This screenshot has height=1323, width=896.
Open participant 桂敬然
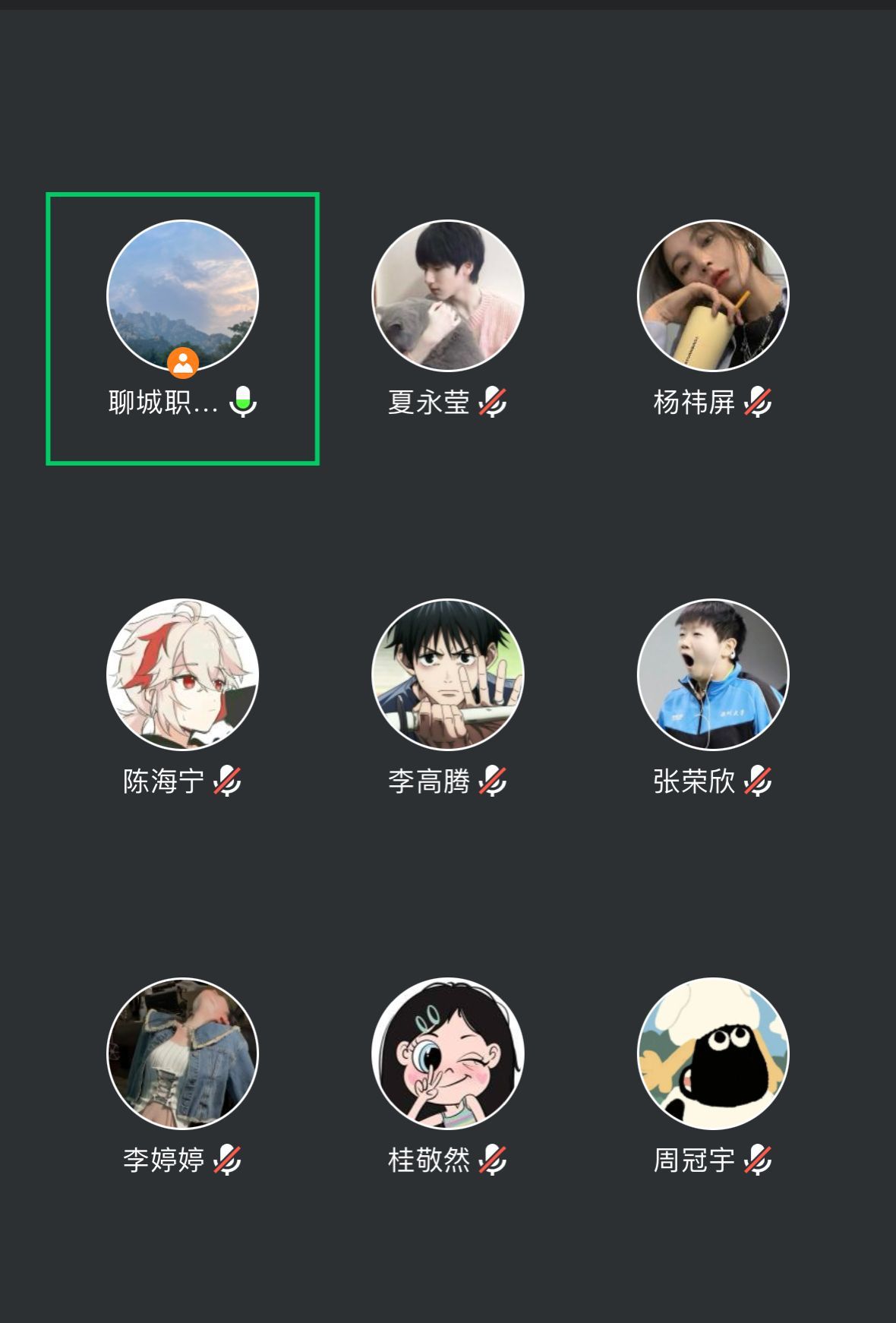click(x=447, y=1053)
